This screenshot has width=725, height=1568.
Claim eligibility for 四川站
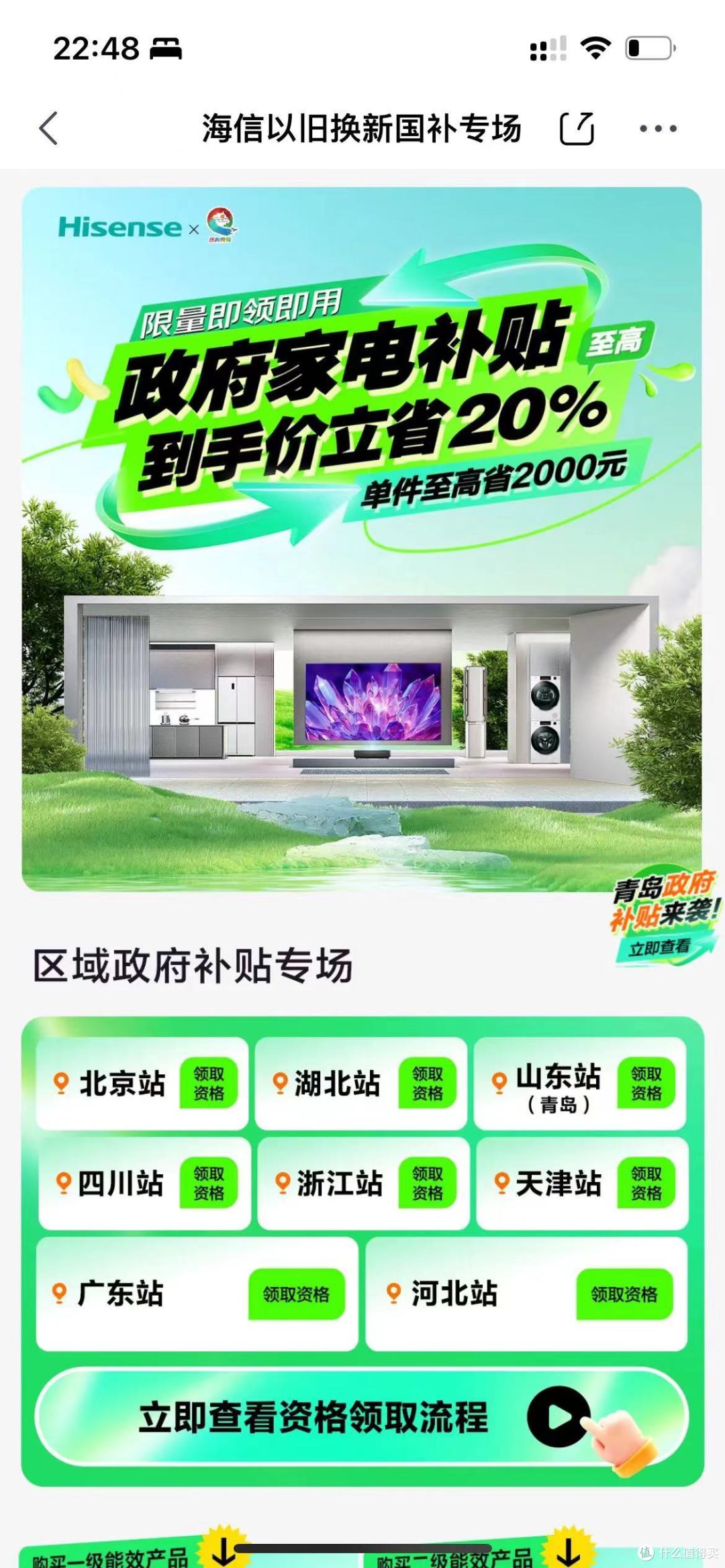(x=209, y=1183)
